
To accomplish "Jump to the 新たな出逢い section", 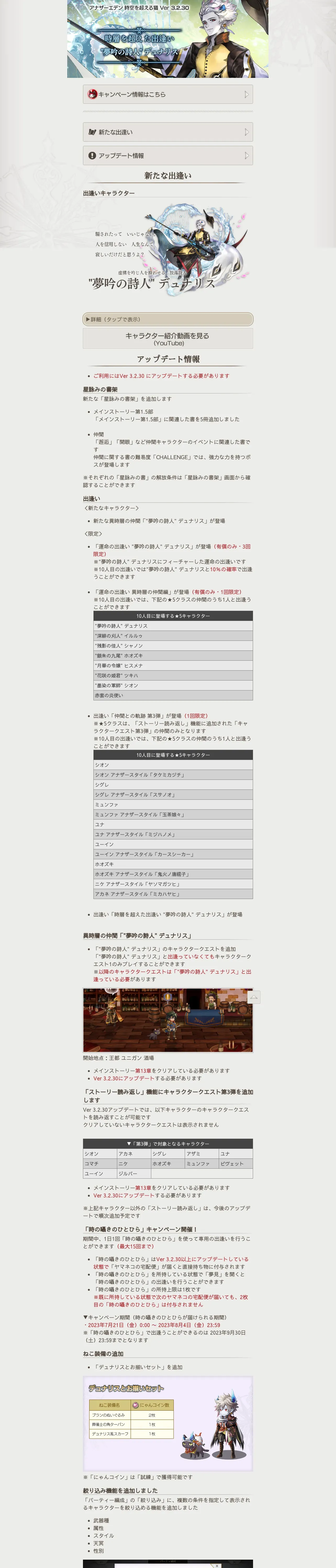I will [168, 132].
